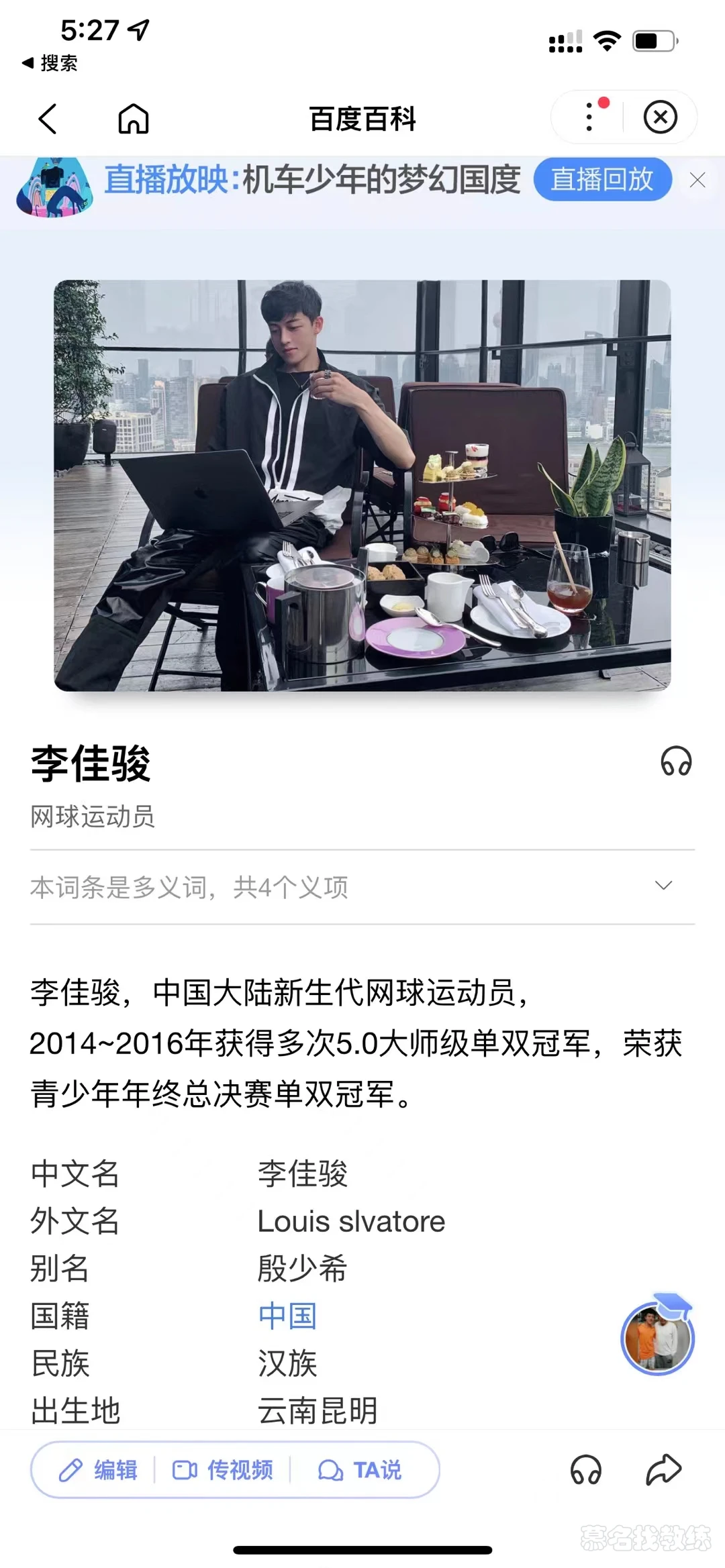
Task: Dismiss the live broadcast banner
Action: click(697, 180)
